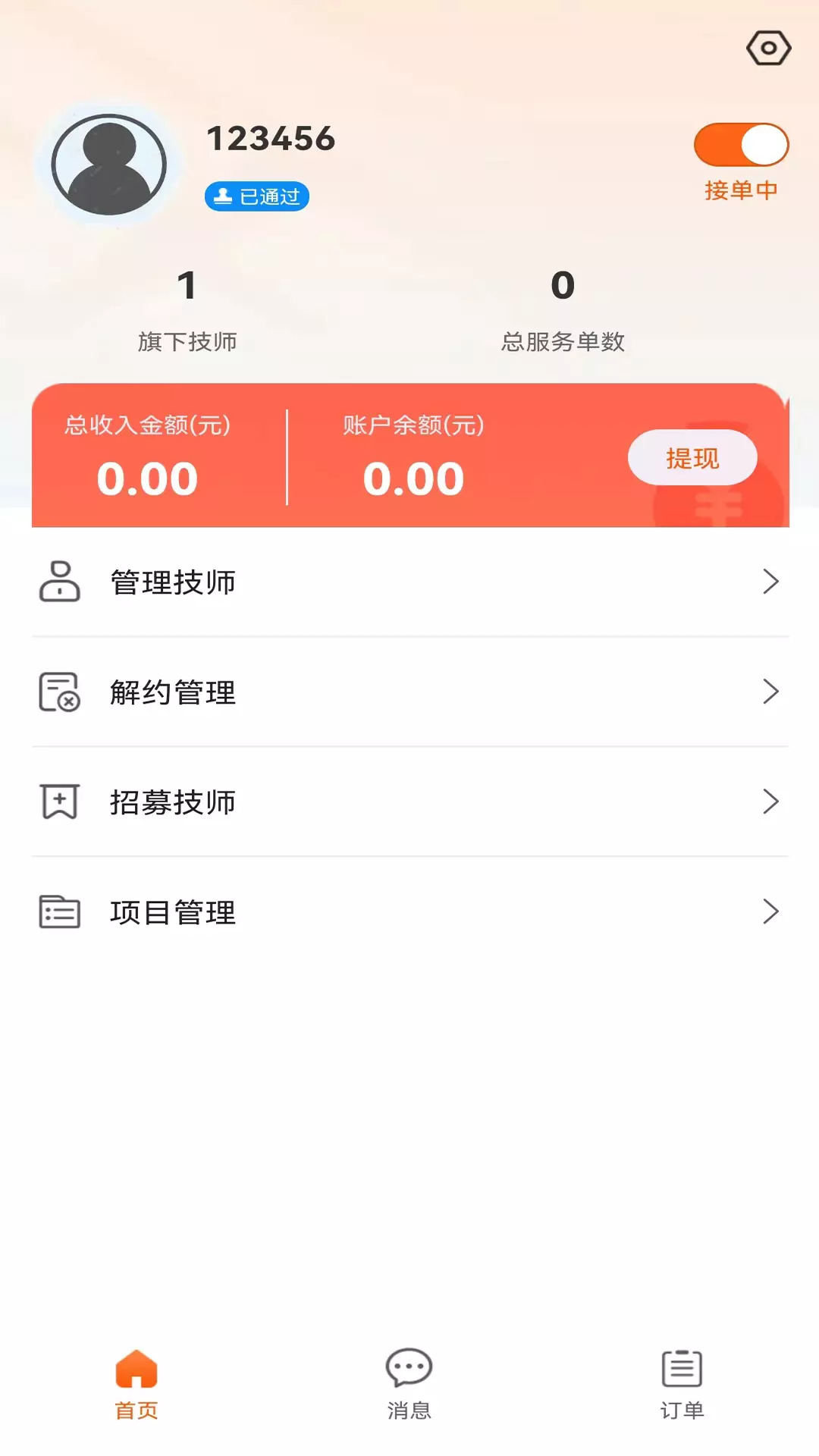
Task: Open 解约管理 row
Action: [410, 692]
